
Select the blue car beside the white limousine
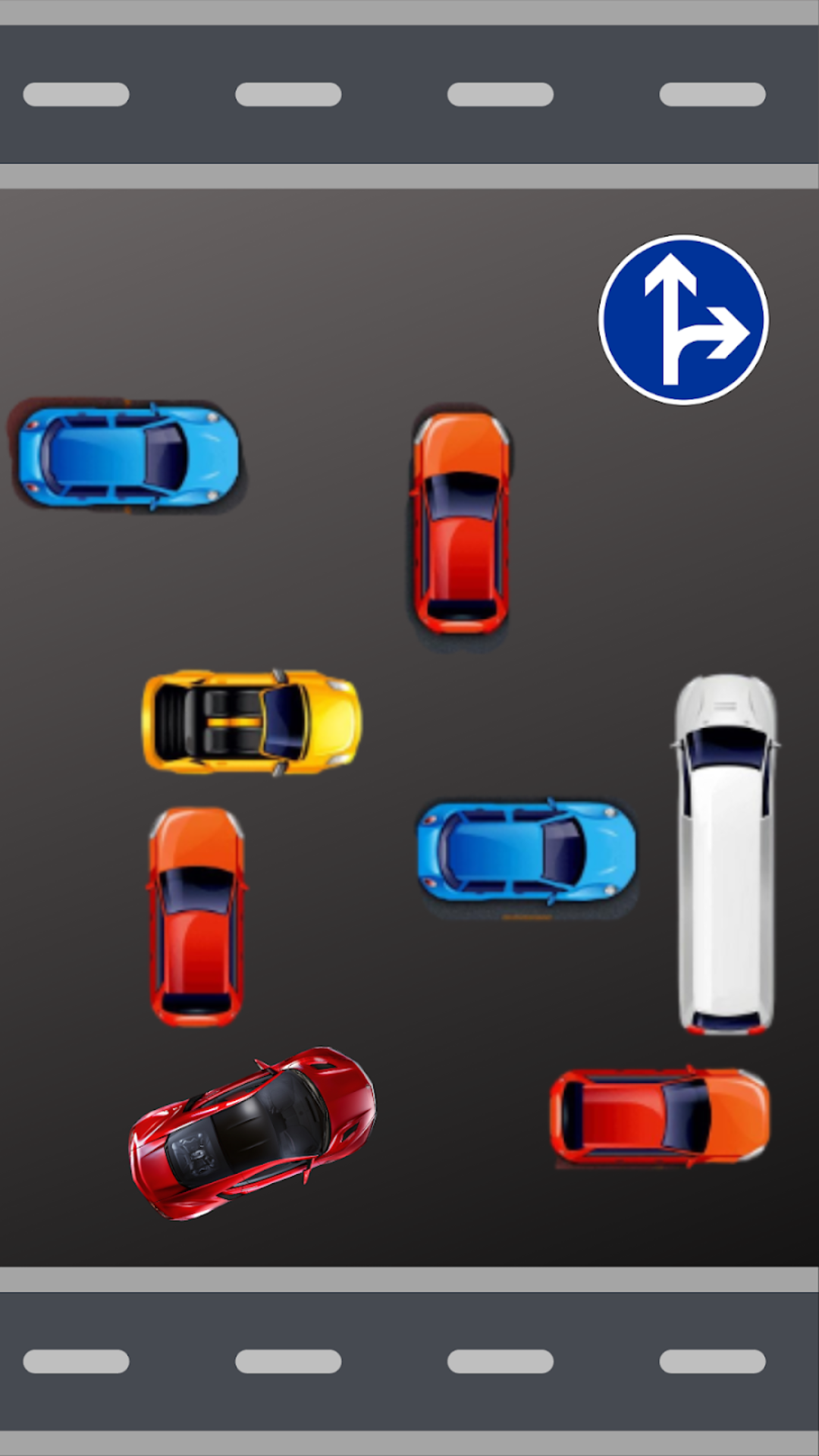click(527, 852)
